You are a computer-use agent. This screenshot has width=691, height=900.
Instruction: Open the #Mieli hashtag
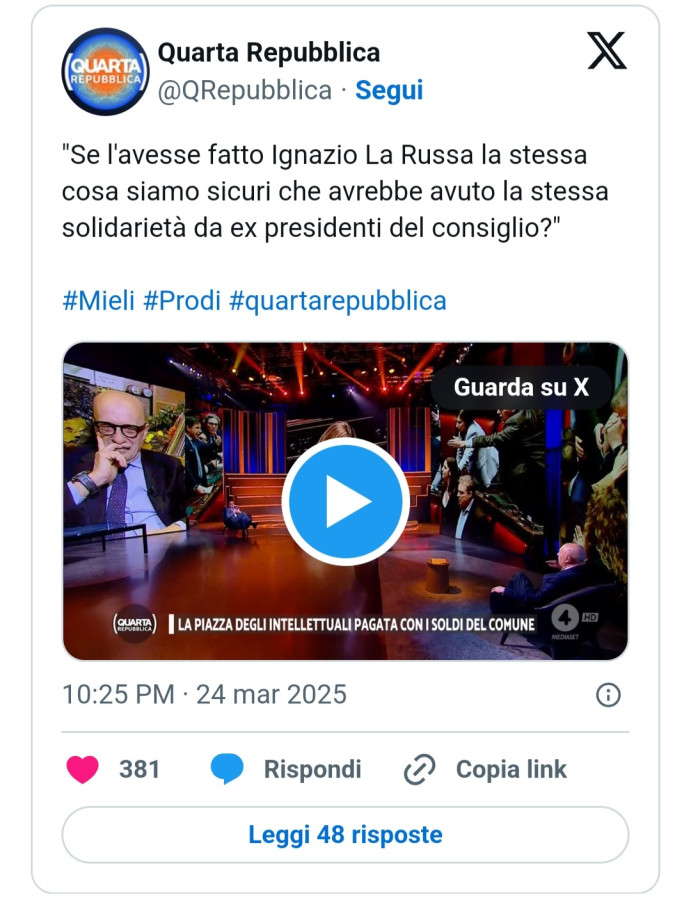tap(99, 301)
